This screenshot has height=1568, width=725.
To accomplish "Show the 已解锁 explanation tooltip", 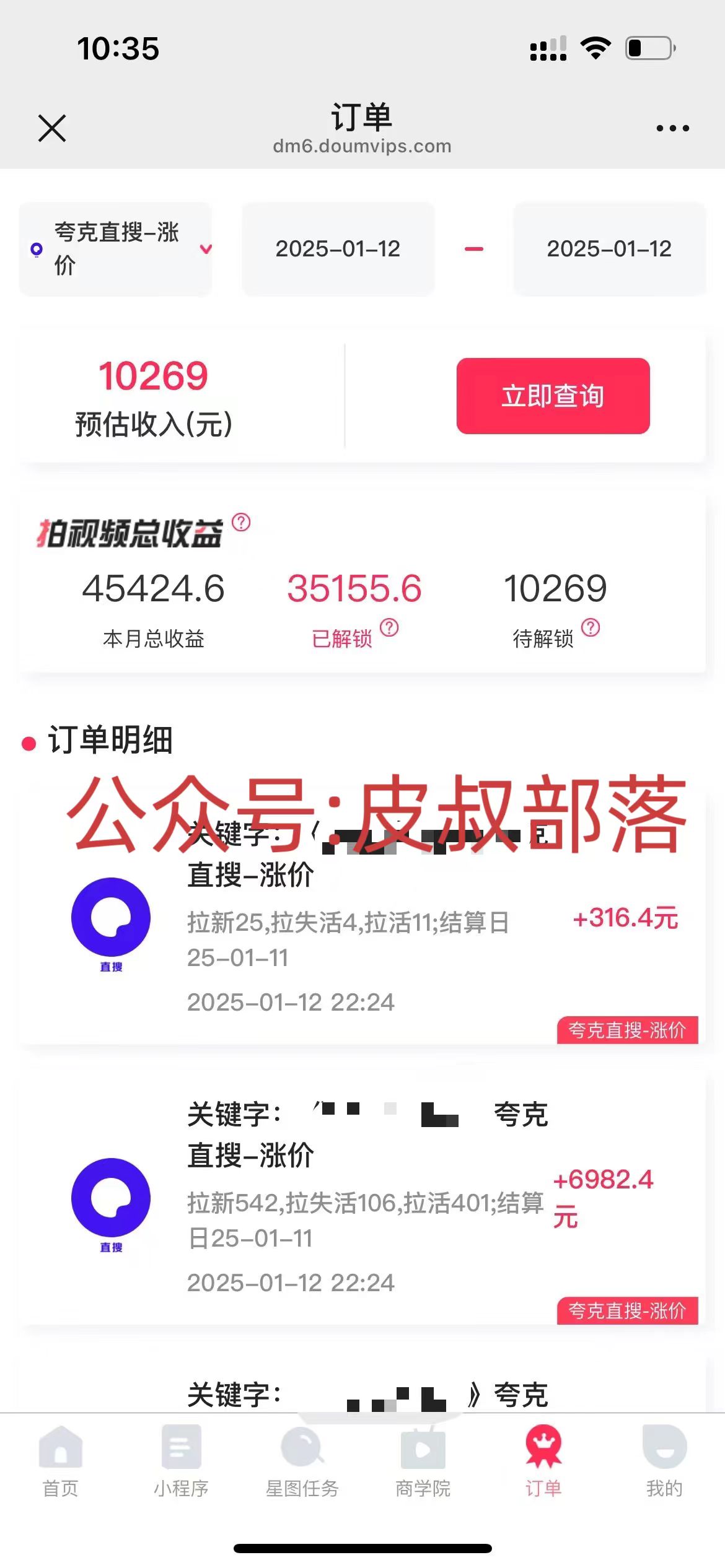I will click(389, 627).
